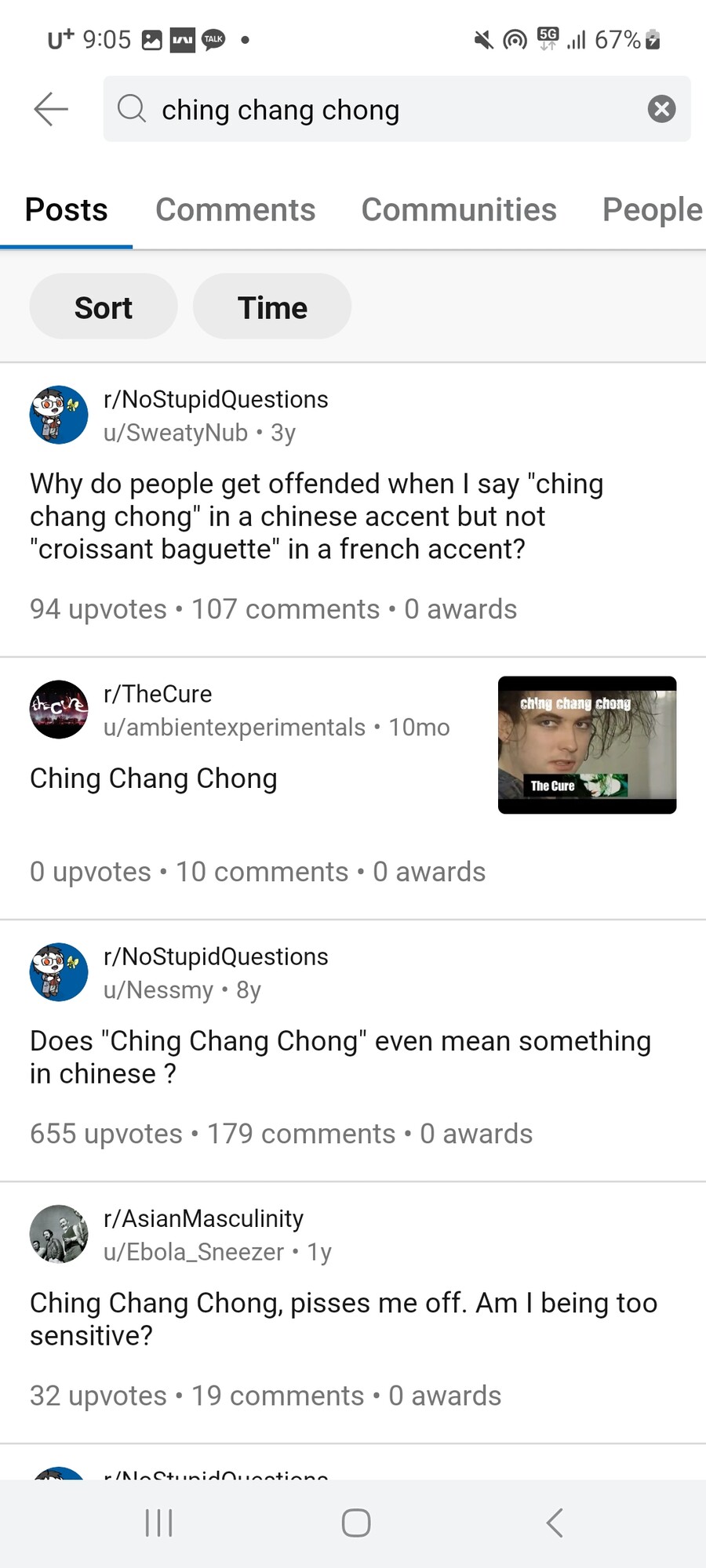Open r/NoStupidQuestions from the SweatyNub post
The image size is (706, 1568).
[x=216, y=400]
